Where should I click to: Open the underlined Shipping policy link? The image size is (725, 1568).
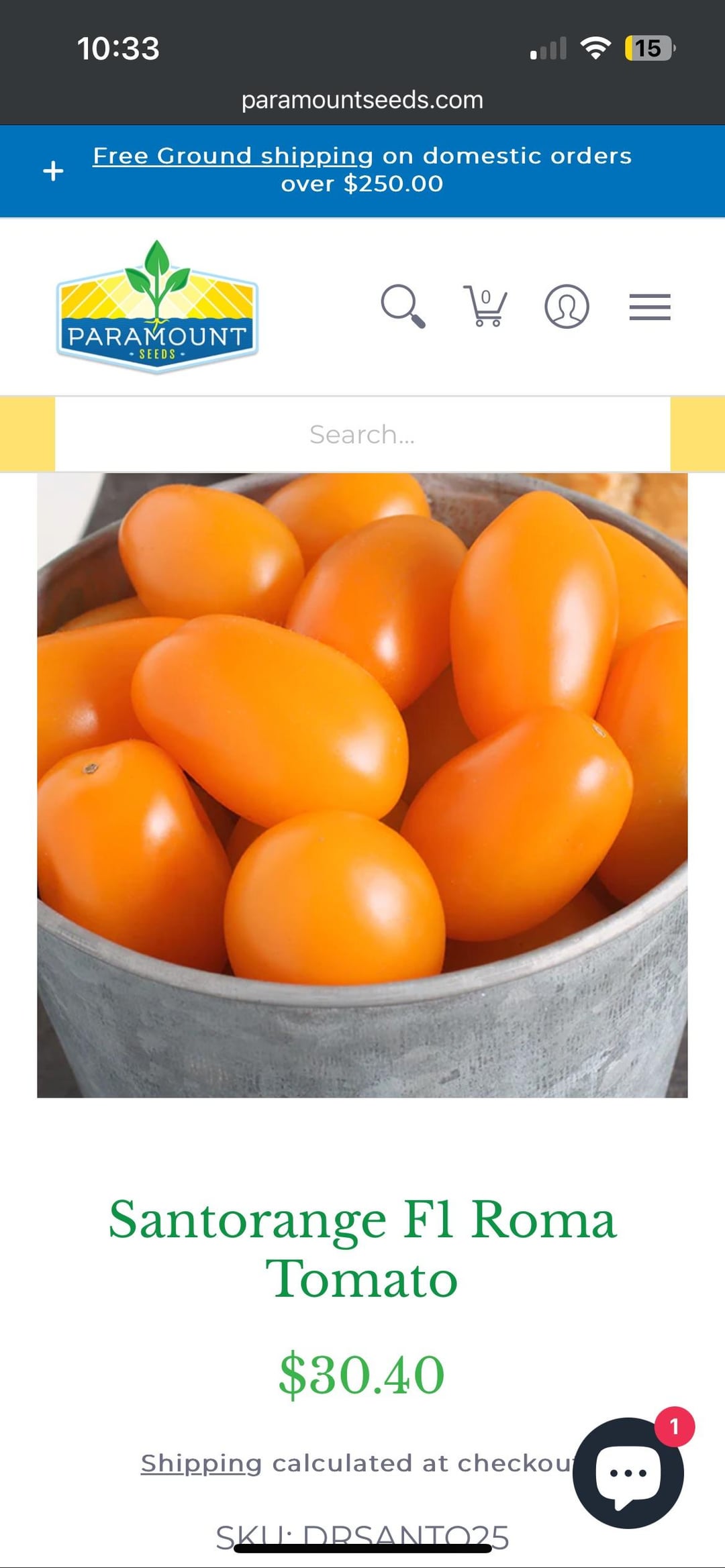pyautogui.click(x=201, y=1463)
